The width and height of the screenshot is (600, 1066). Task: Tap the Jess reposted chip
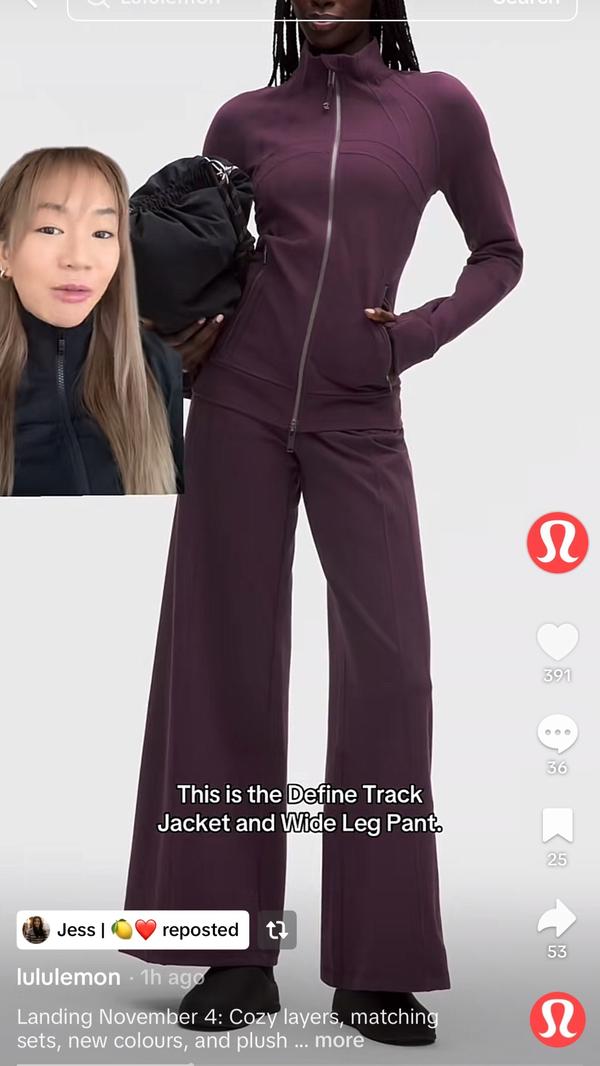tap(133, 930)
